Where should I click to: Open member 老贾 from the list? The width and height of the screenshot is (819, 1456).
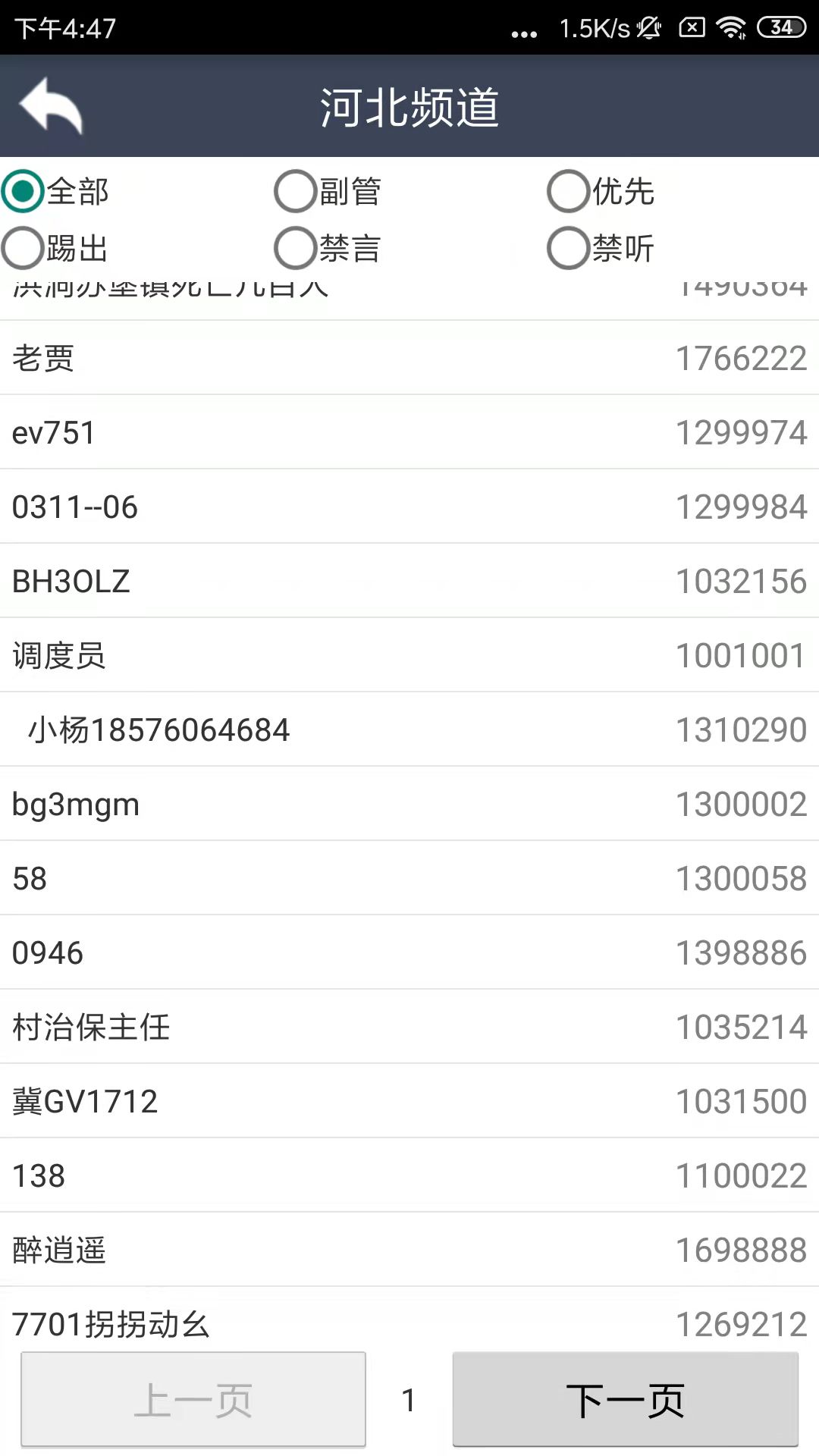(409, 358)
